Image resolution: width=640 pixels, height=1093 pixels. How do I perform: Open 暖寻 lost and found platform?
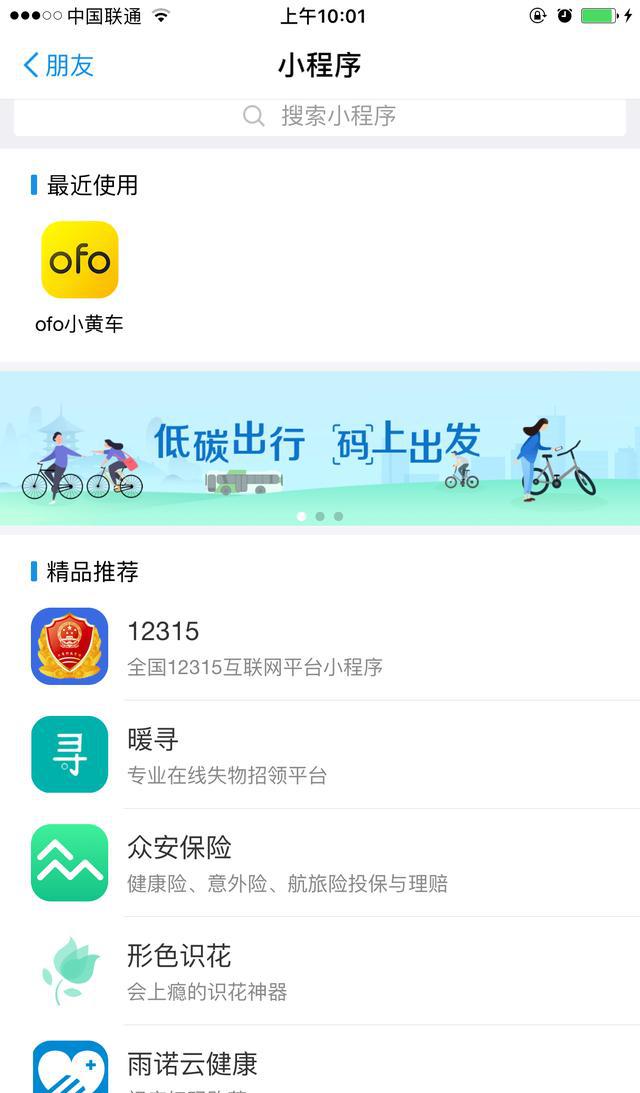point(320,754)
